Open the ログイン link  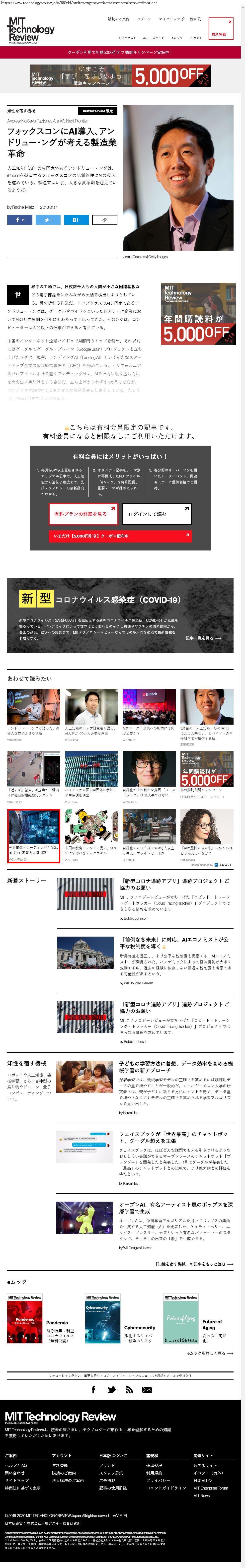click(x=144, y=19)
